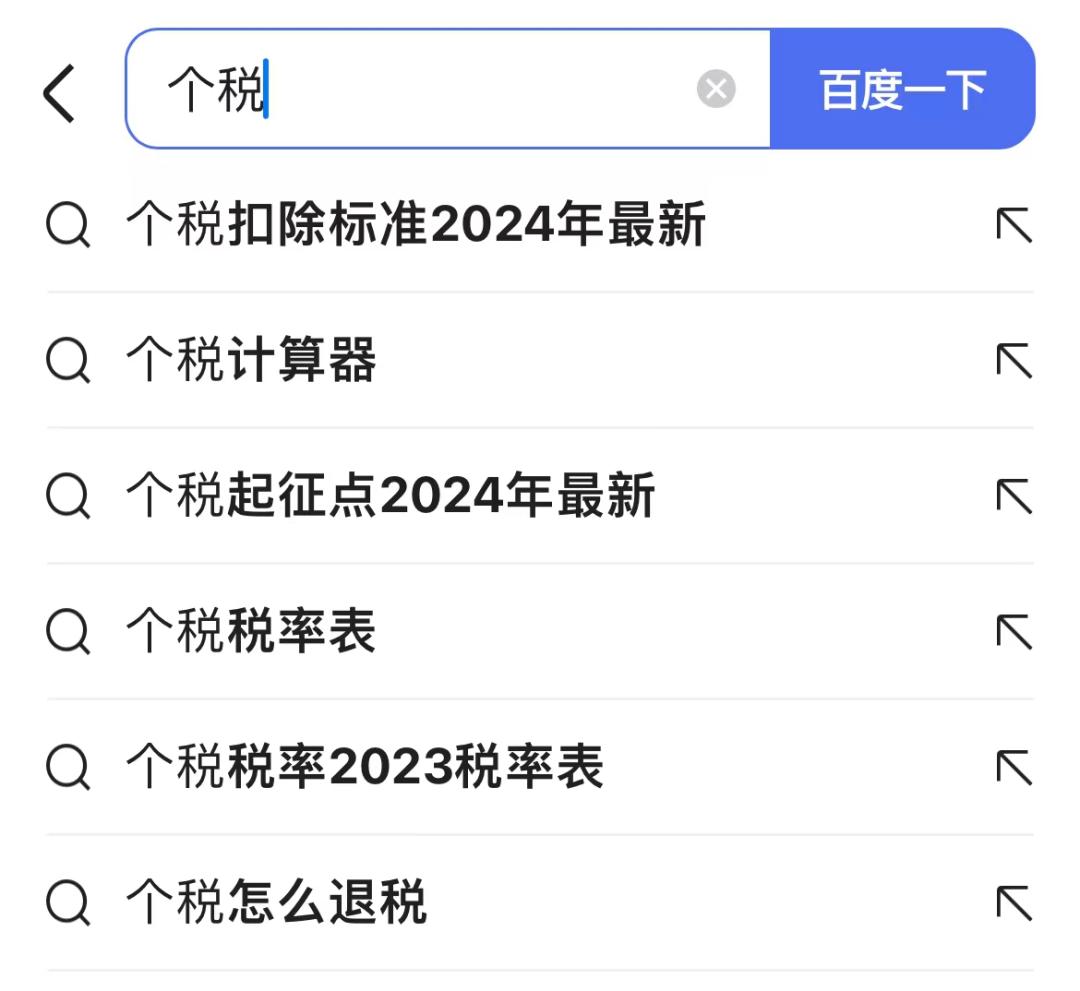Tap the fill-in arrow beside 个税税率表
The height and width of the screenshot is (991, 1080).
coord(1013,633)
